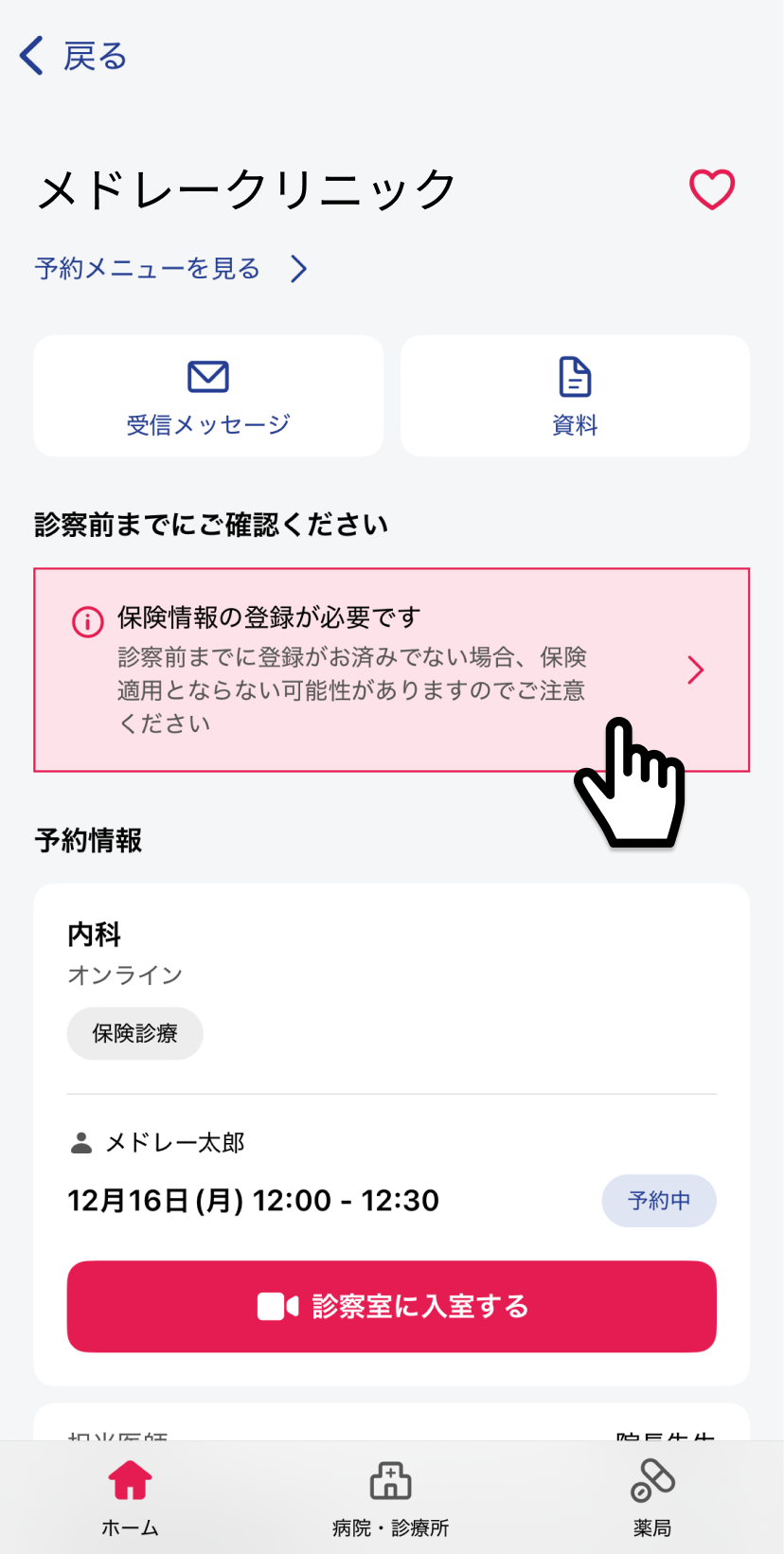Switch to the 病院・診療所 tab
The image size is (784, 1554).
[391, 1498]
